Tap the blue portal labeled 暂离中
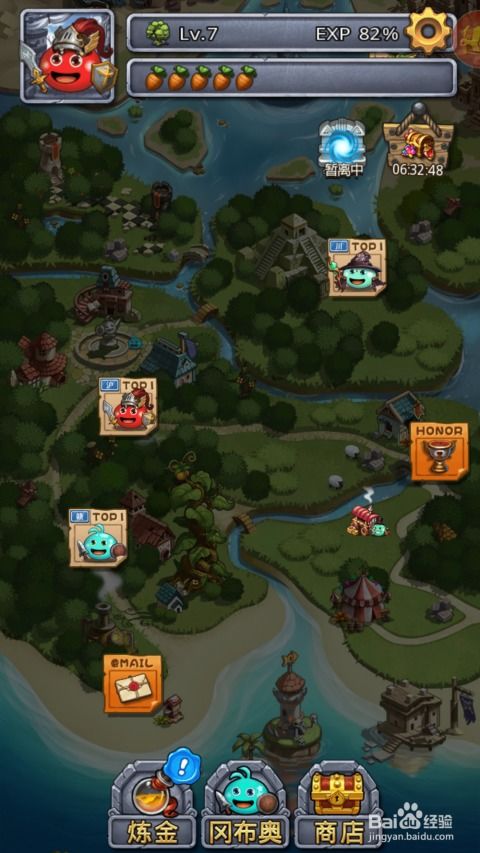This screenshot has width=480, height=853. 342,148
